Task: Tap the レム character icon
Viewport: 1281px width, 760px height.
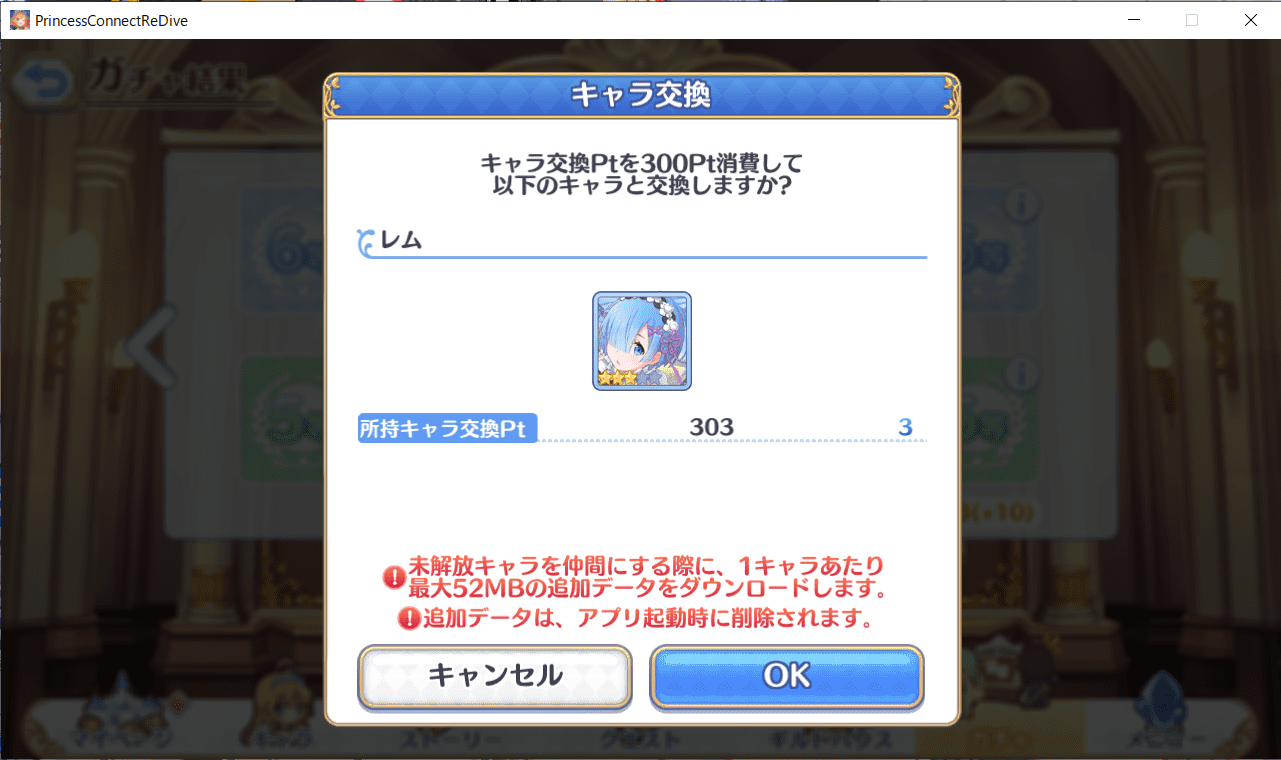Action: [x=642, y=341]
